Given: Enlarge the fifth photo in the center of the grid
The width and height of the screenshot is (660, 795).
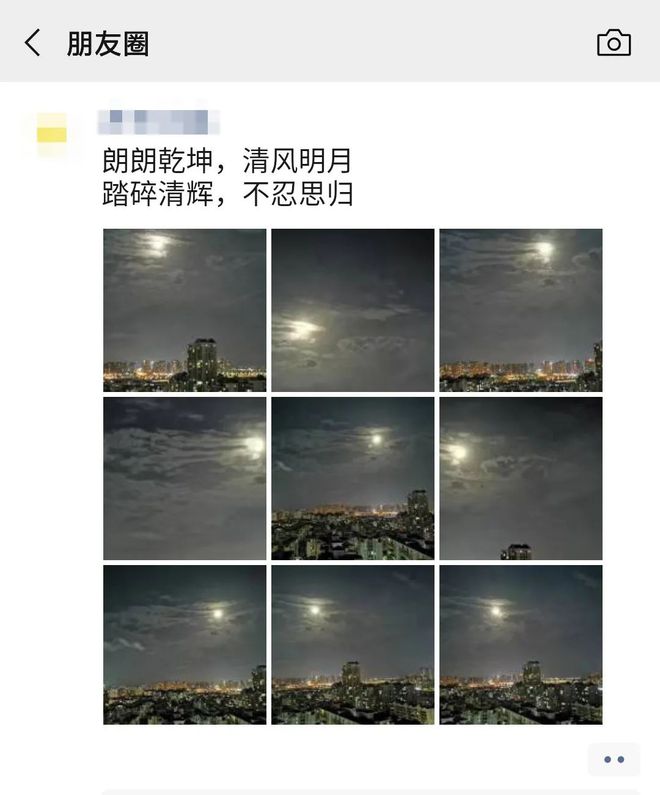Looking at the screenshot, I should (x=353, y=478).
